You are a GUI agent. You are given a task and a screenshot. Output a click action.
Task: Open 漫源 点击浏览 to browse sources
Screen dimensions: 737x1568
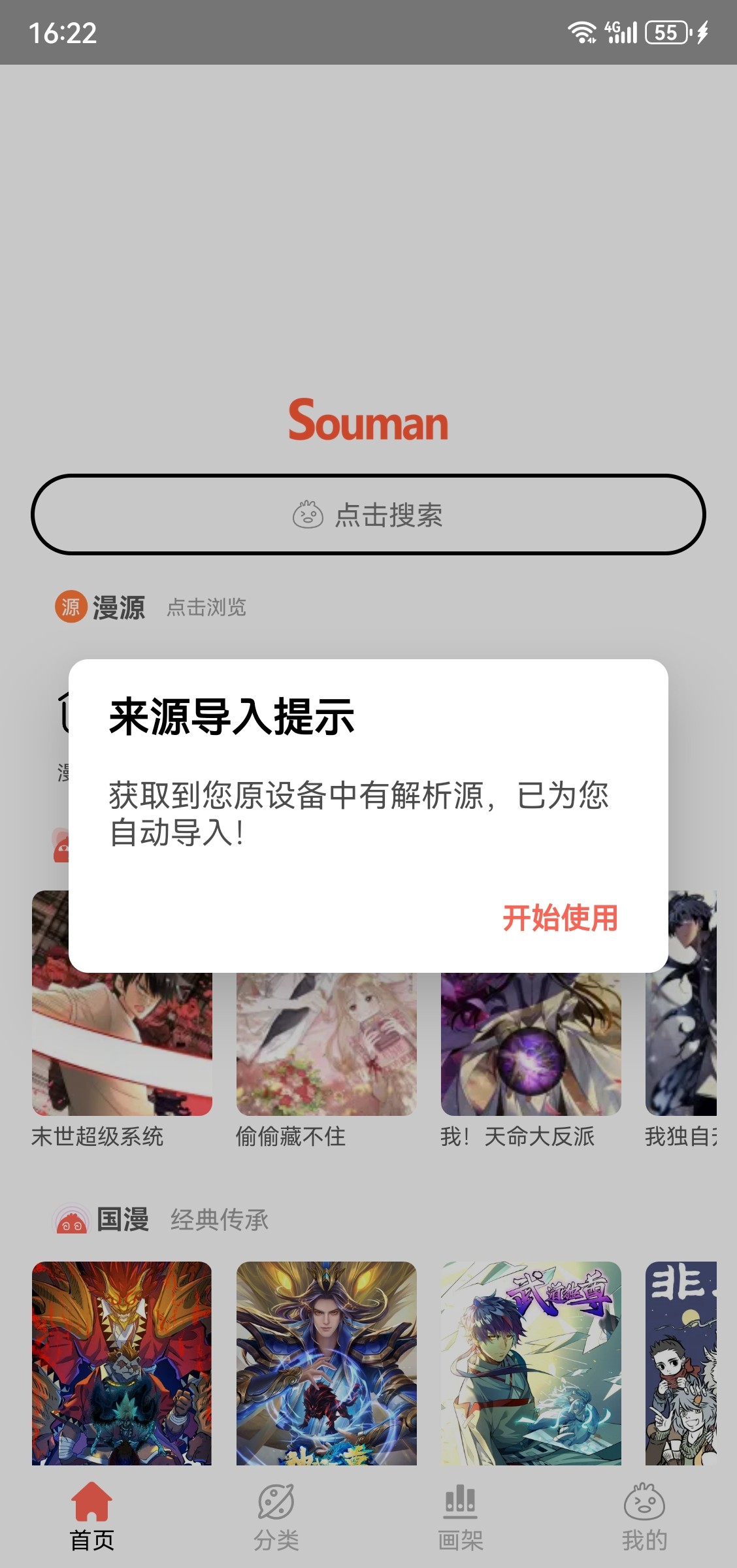[x=151, y=607]
